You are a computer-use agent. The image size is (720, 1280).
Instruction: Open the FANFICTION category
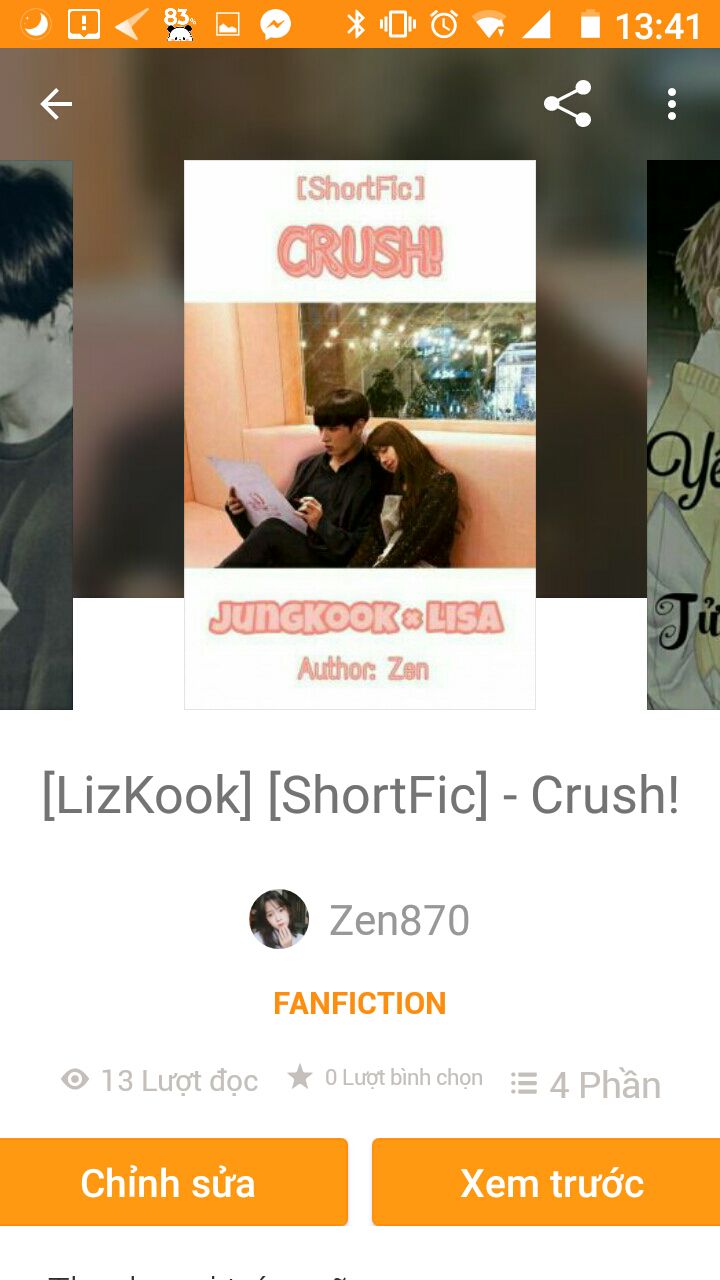click(360, 1003)
